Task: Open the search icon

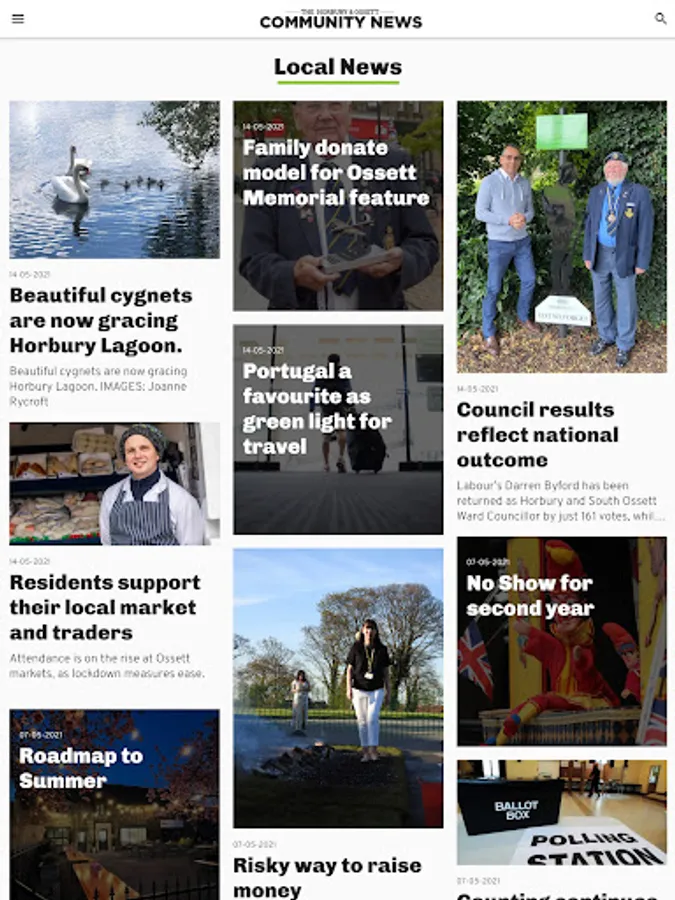Action: [660, 19]
